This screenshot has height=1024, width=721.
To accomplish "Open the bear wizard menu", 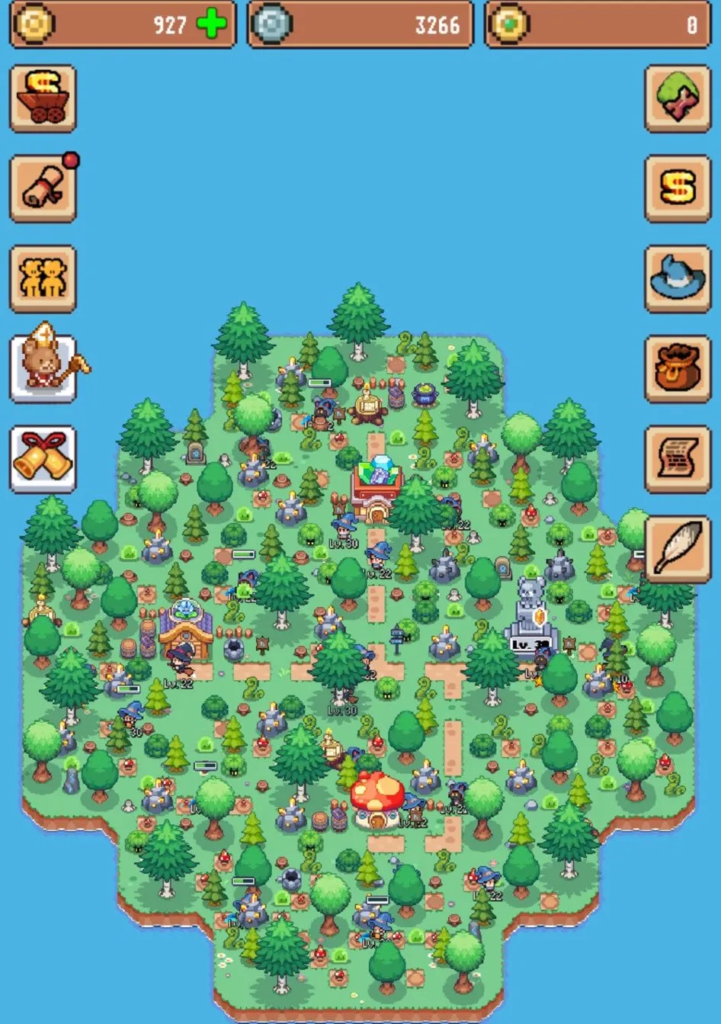I will (x=43, y=367).
